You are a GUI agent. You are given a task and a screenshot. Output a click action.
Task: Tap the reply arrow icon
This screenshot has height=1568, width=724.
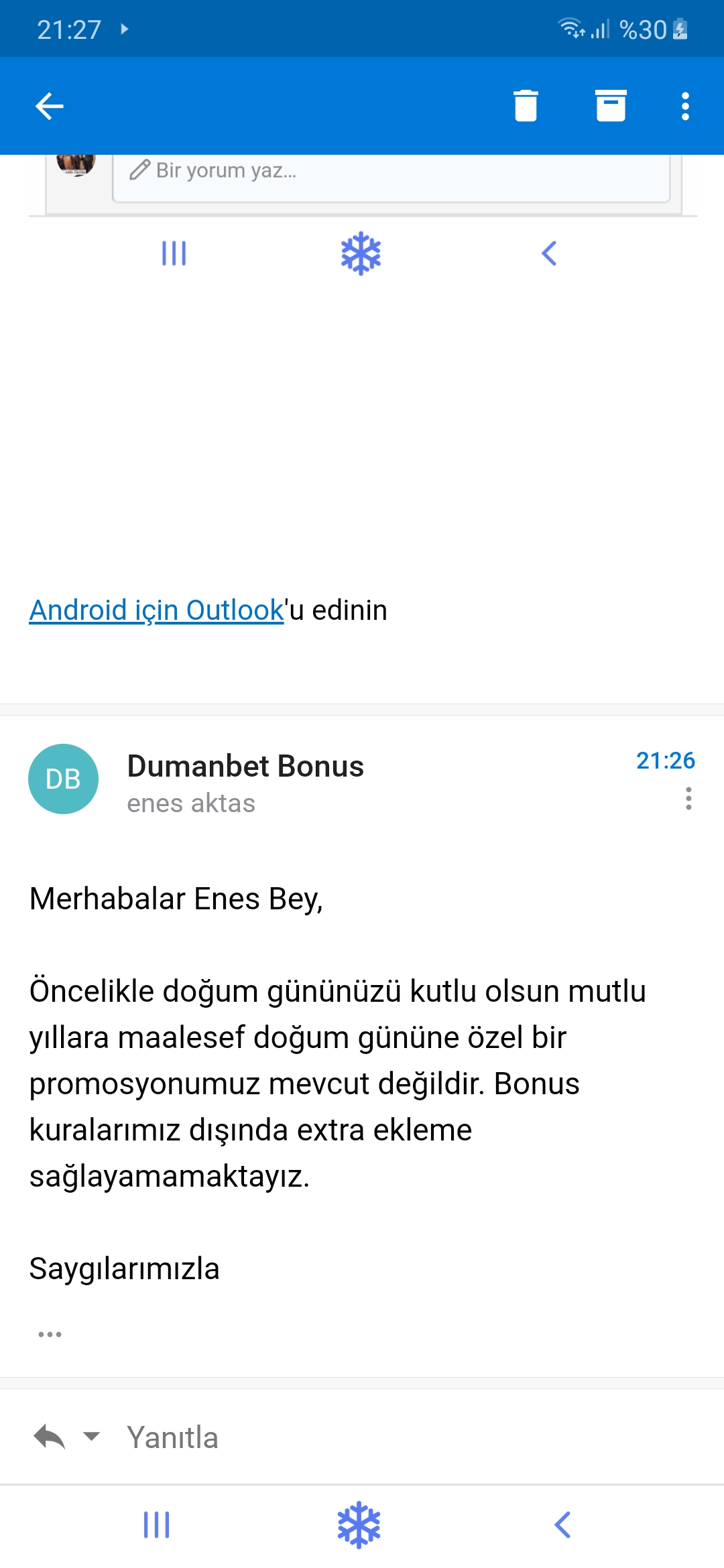click(x=50, y=1437)
